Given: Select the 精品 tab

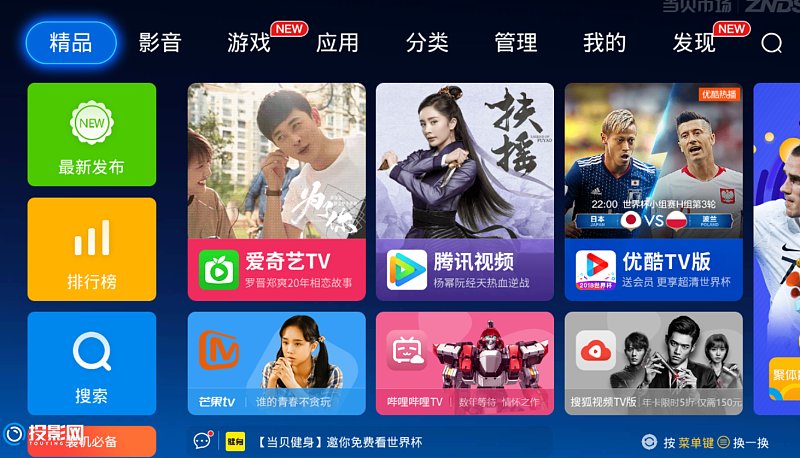Looking at the screenshot, I should coord(70,43).
